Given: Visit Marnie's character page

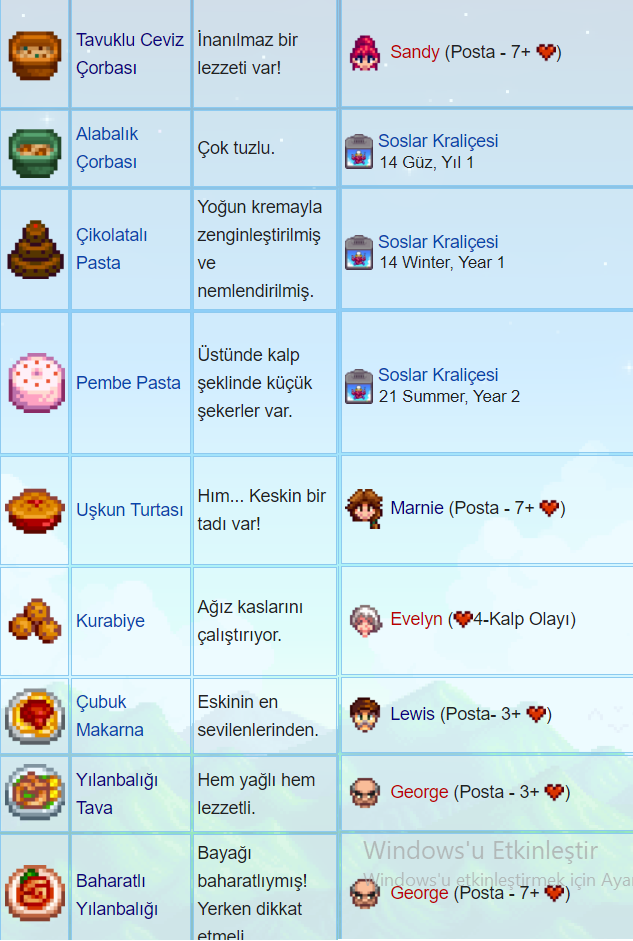Looking at the screenshot, I should pos(416,508).
